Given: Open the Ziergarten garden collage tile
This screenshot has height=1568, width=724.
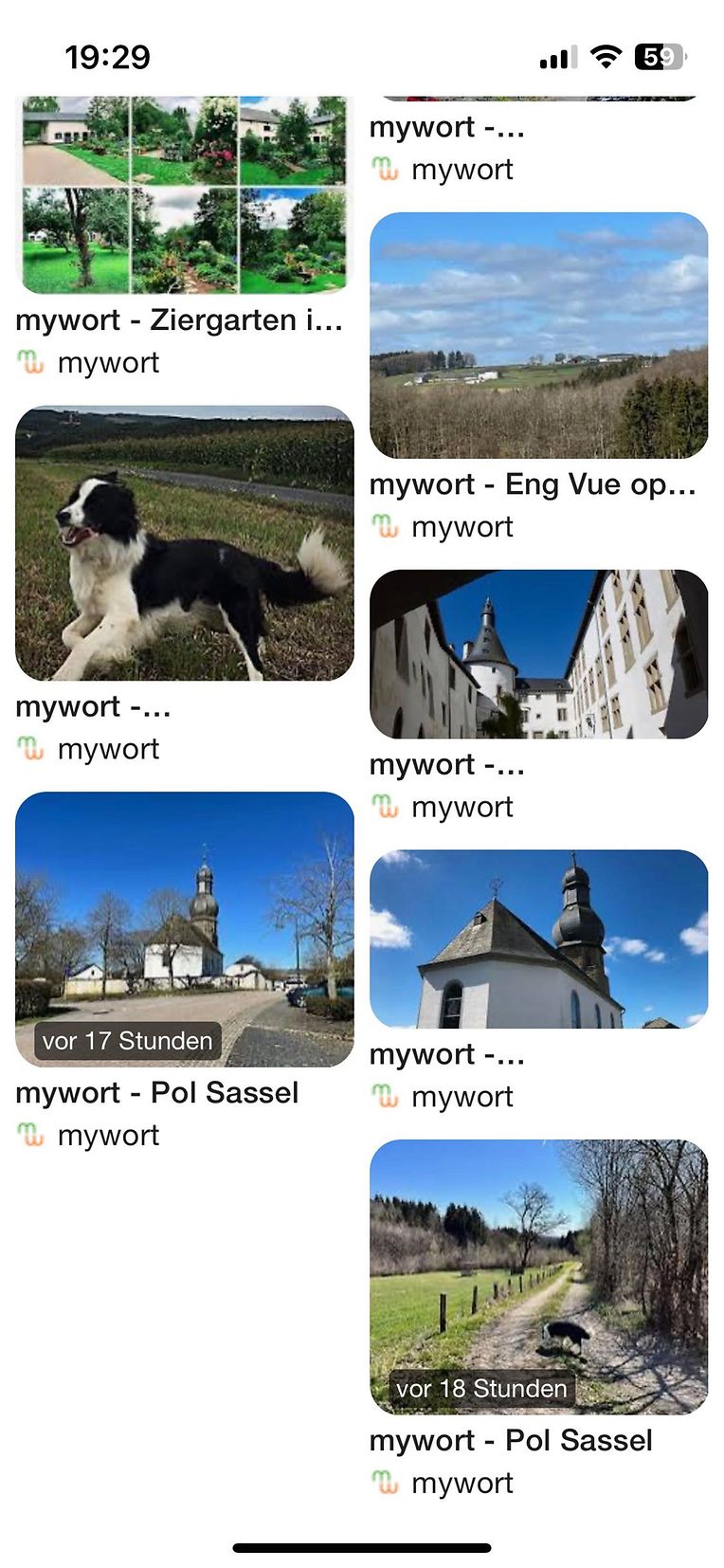Looking at the screenshot, I should pyautogui.click(x=184, y=194).
